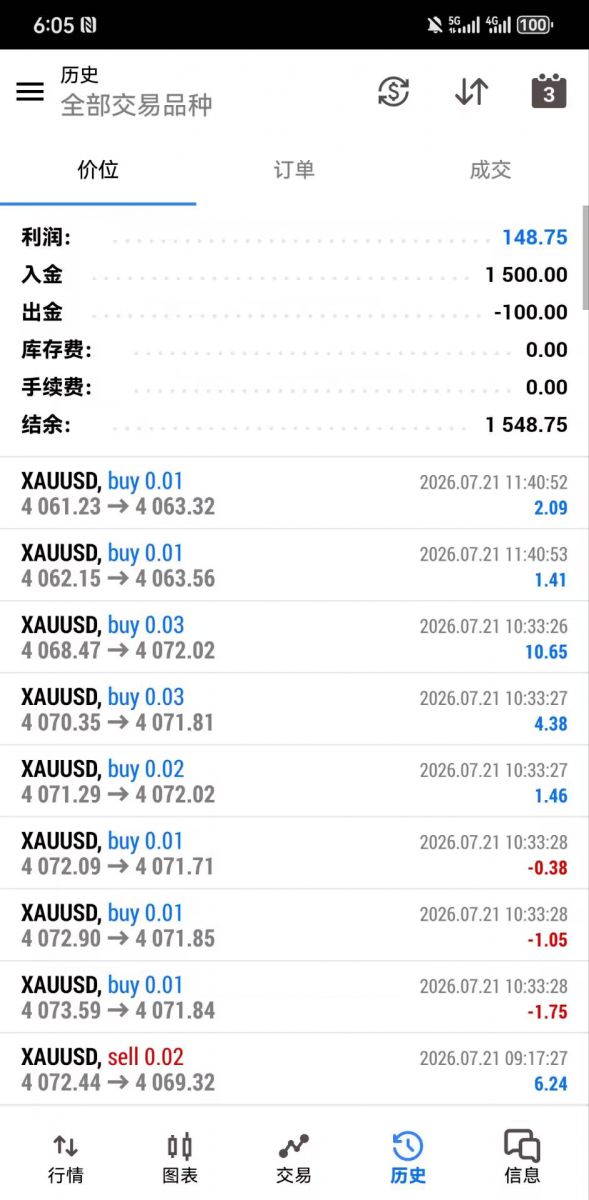Viewport: 589px width, 1200px height.
Task: Go to the 图表 chart tab
Action: pyautogui.click(x=180, y=1158)
